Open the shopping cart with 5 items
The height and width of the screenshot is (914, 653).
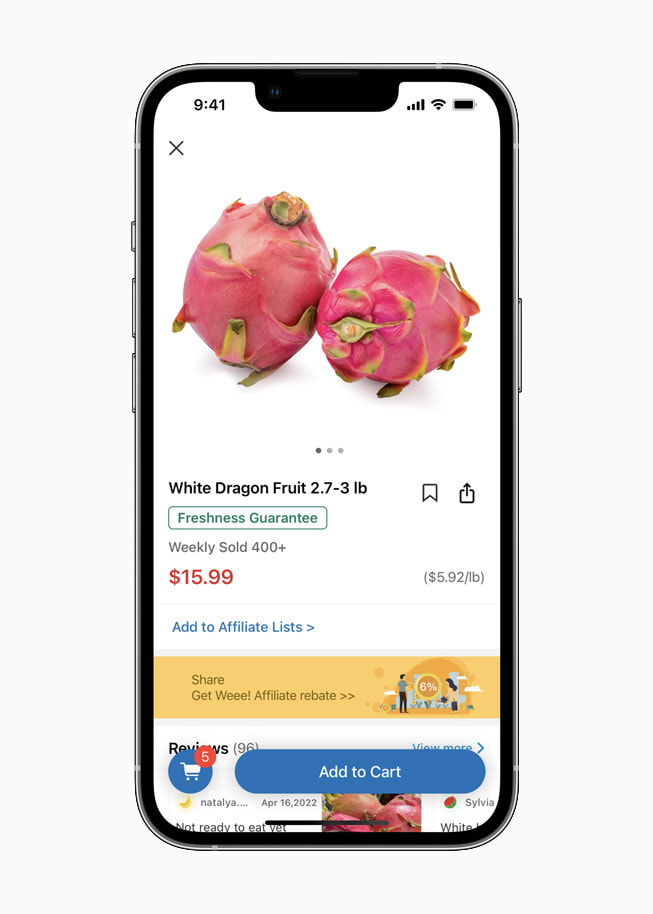tap(191, 772)
